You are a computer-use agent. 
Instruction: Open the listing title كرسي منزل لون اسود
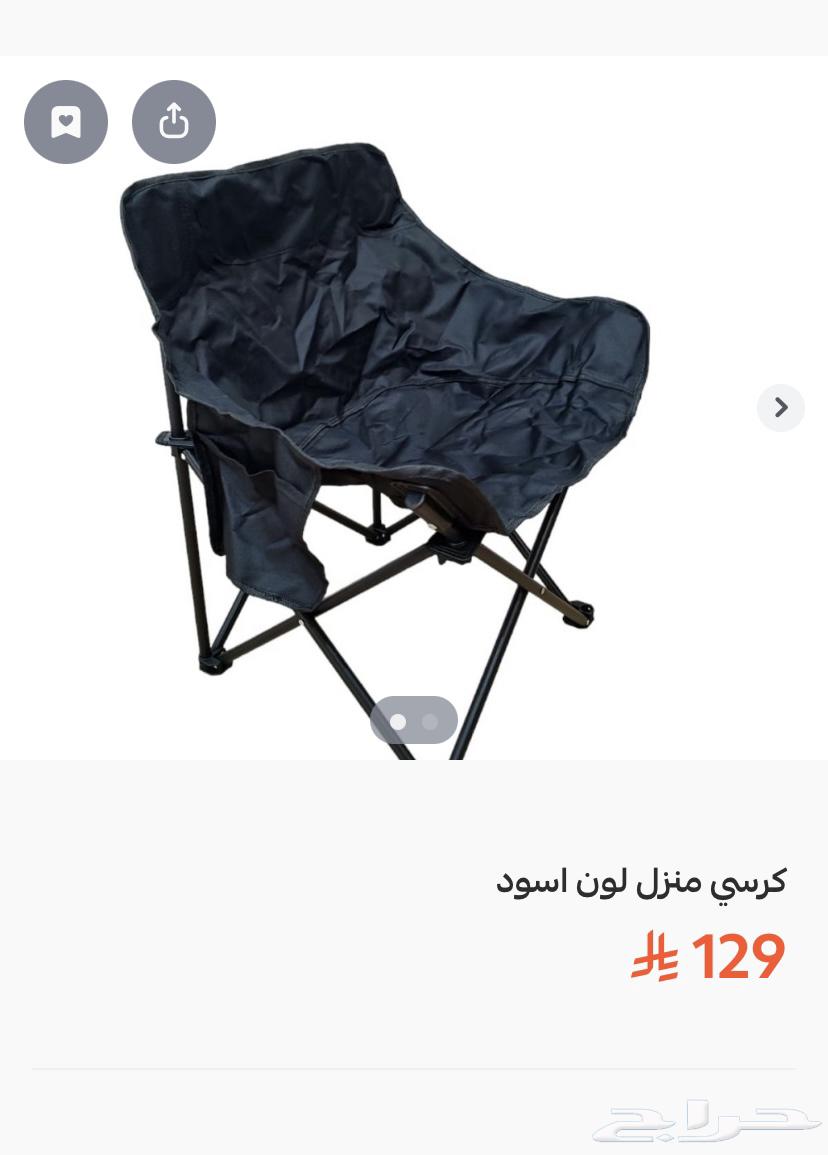pos(641,881)
